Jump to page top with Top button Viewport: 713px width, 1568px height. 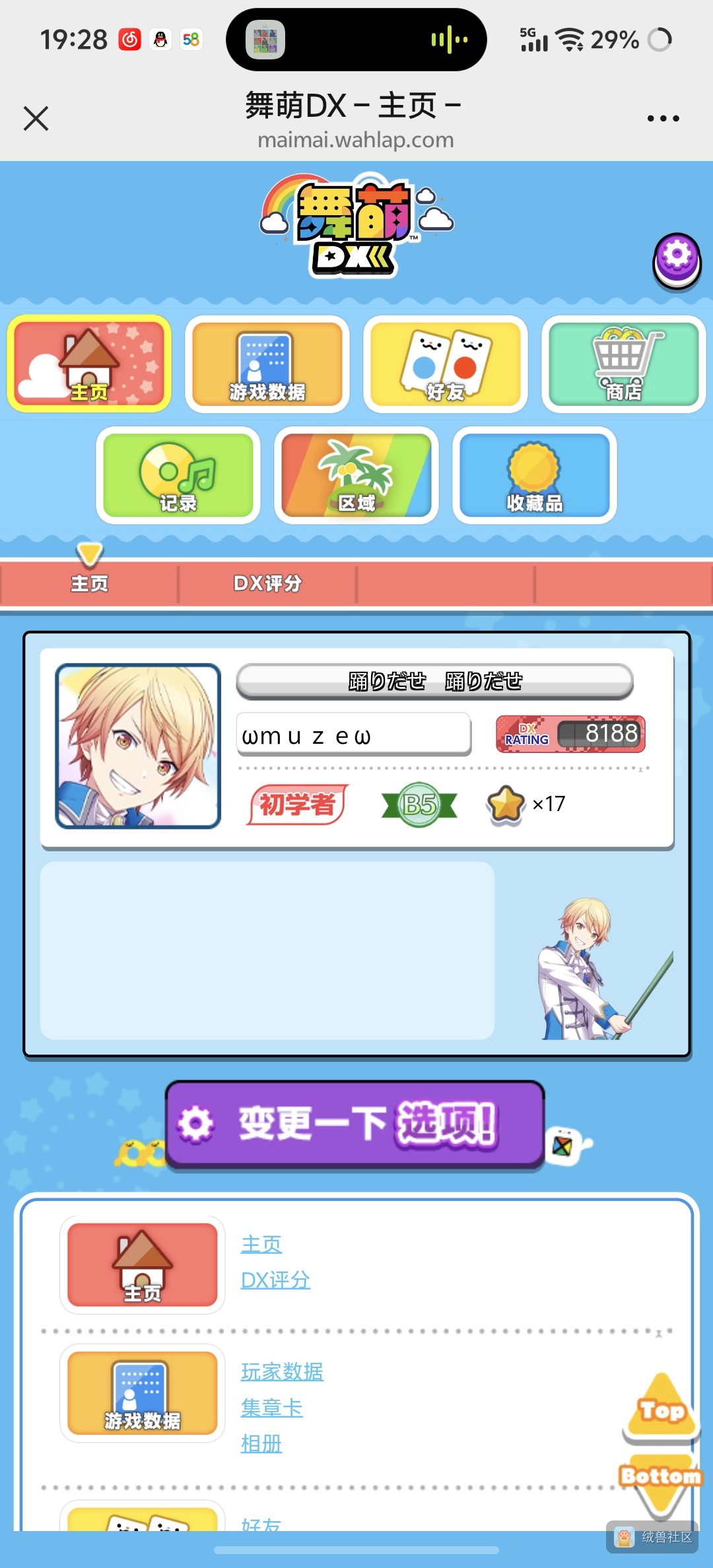tap(660, 1406)
